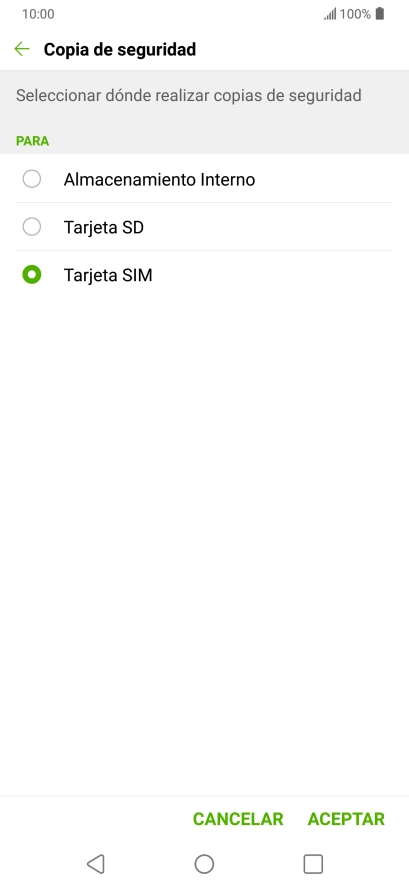
Task: Go back using the green arrow
Action: click(22, 49)
